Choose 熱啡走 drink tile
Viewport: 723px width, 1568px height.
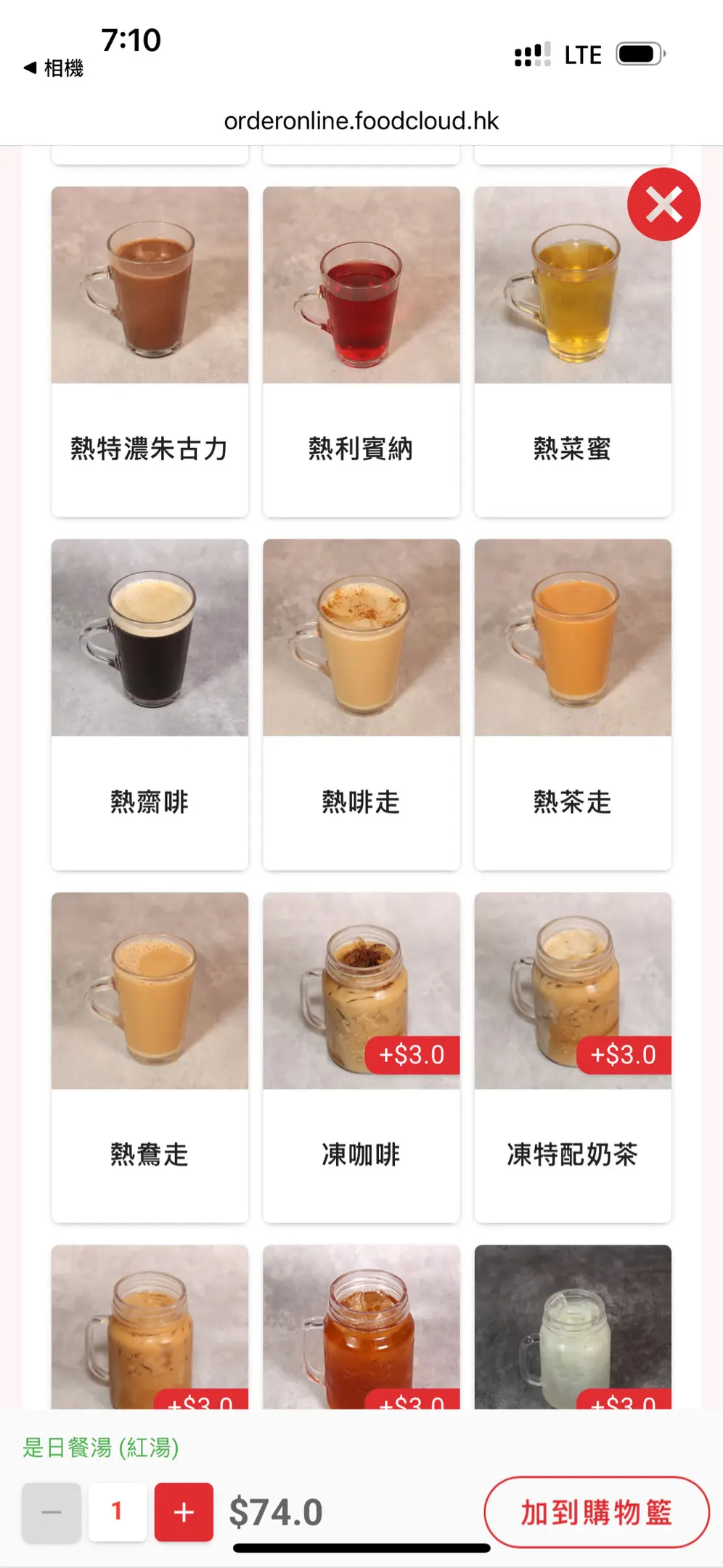[361, 704]
